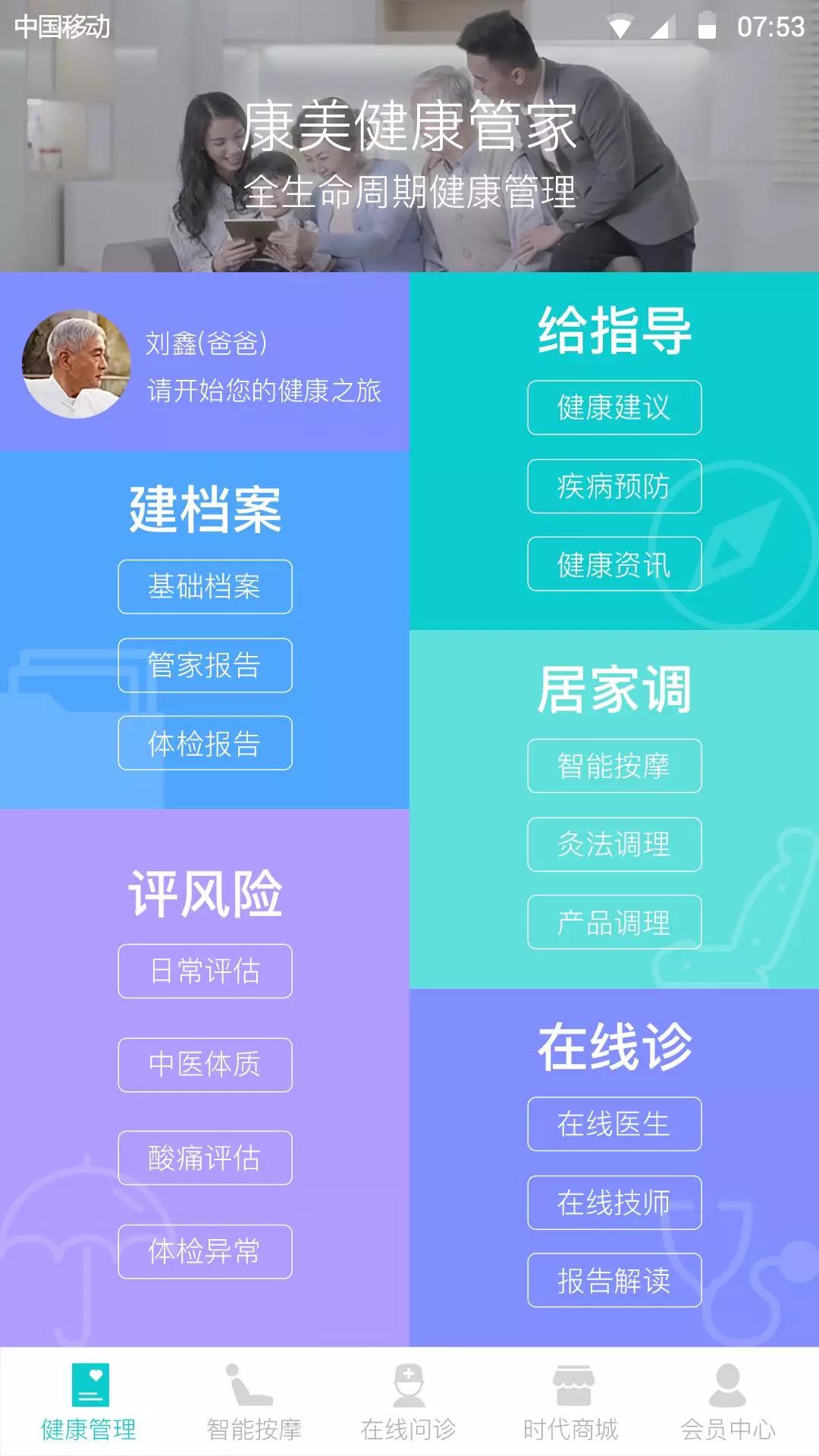Switch to the 时代商城 tab
The height and width of the screenshot is (1456, 819).
[x=571, y=1403]
